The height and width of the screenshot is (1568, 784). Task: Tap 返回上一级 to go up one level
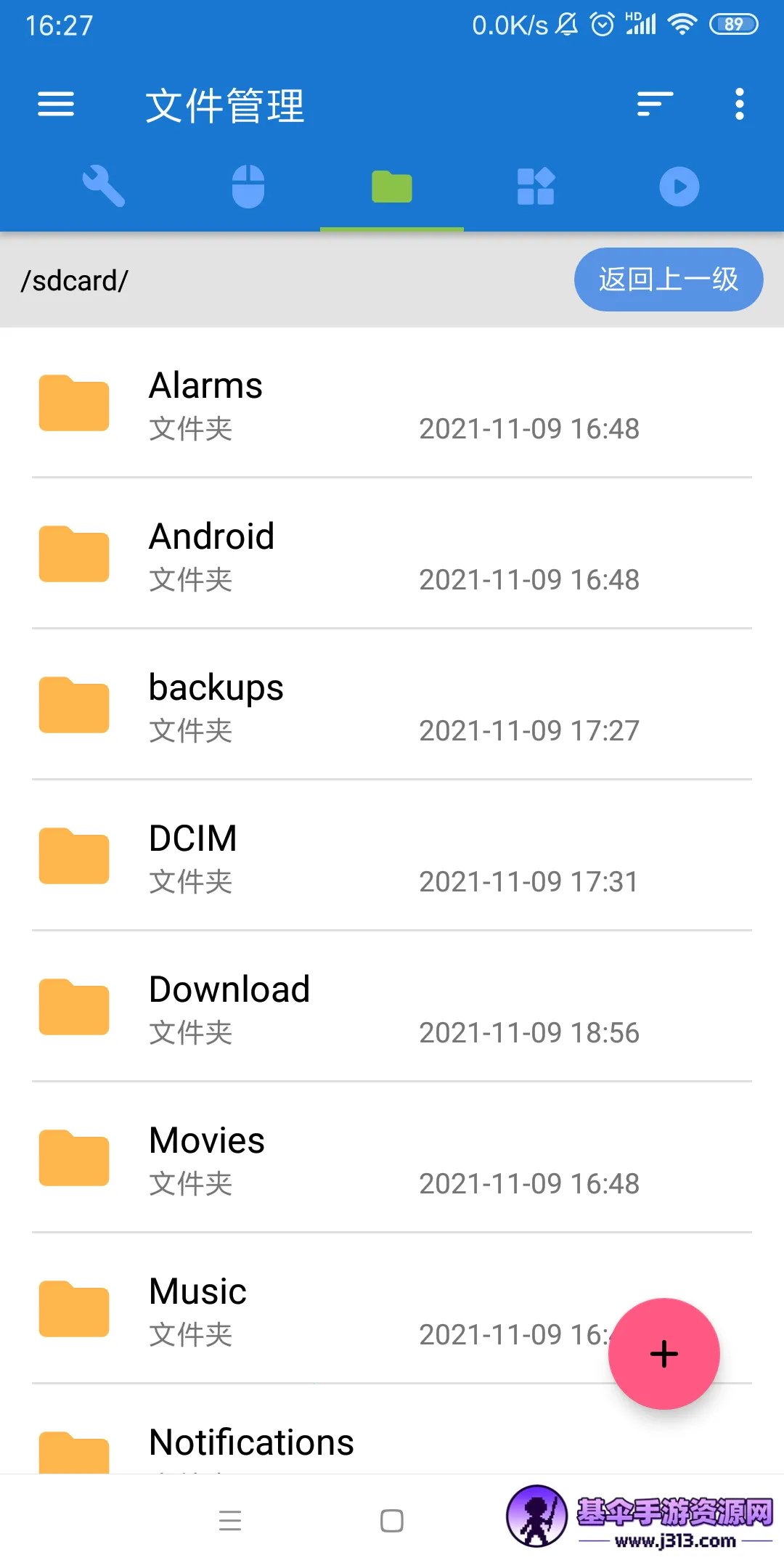(668, 279)
